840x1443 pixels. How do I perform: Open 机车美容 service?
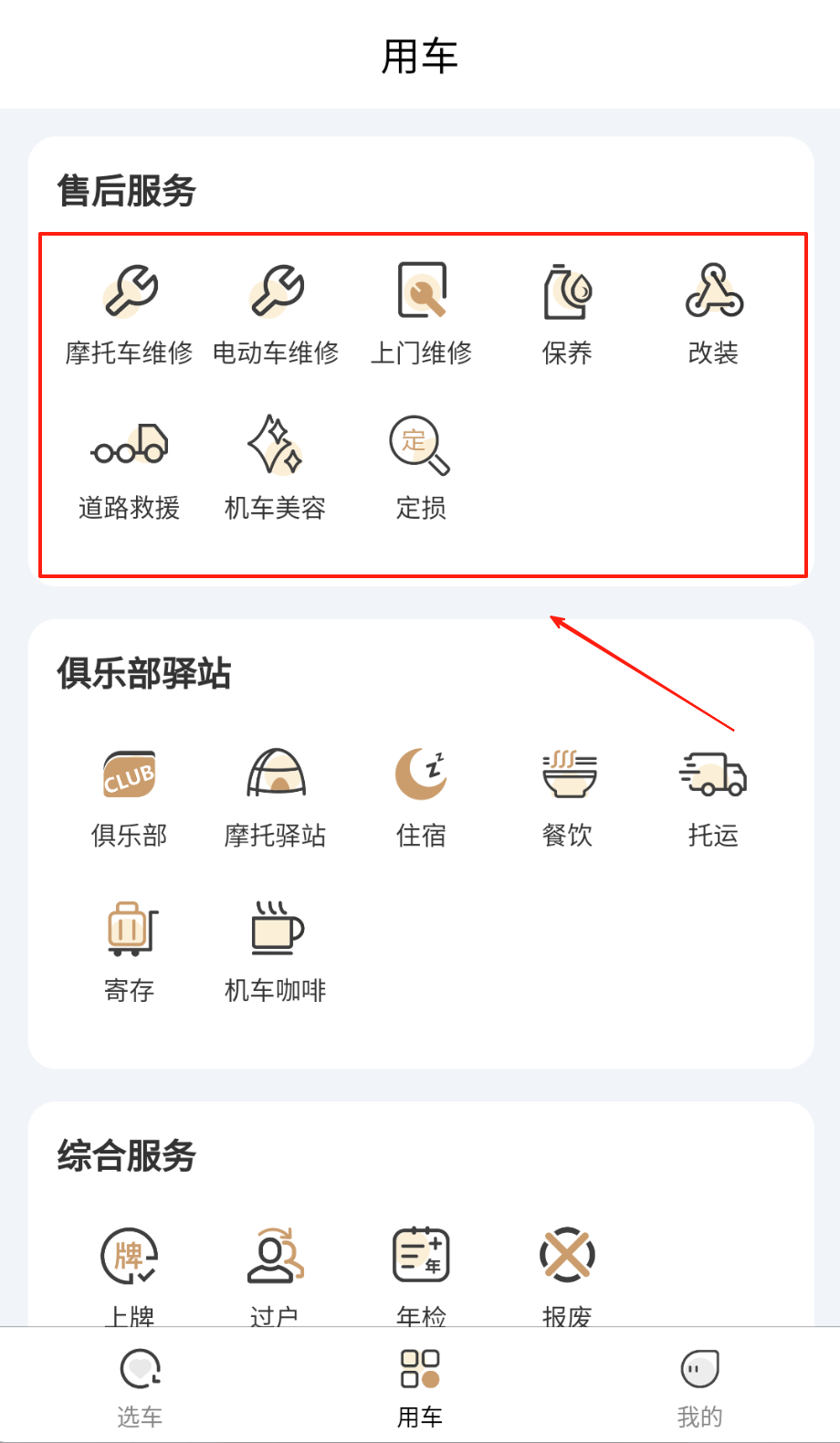(276, 469)
